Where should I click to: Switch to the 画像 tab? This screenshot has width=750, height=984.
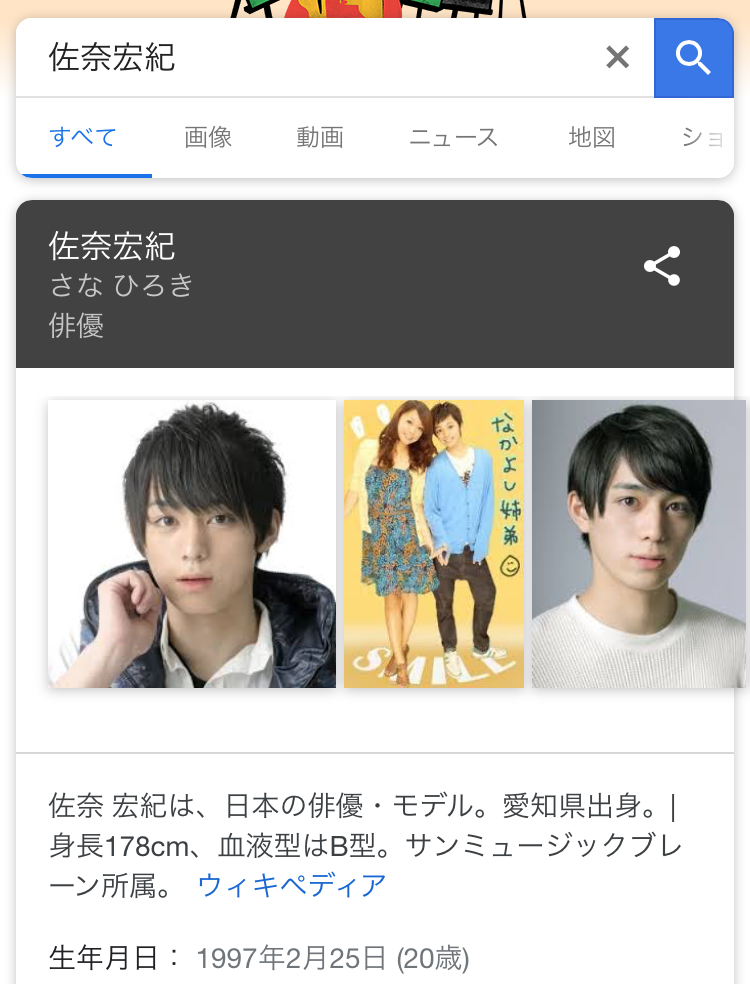[208, 137]
